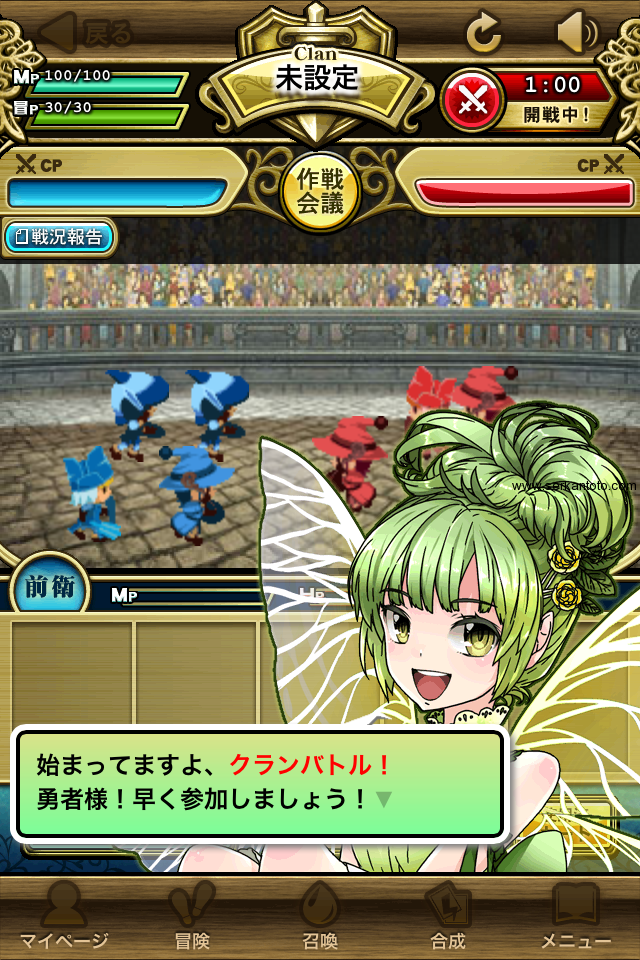
Task: Toggle the sound speaker icon
Action: pos(577,33)
